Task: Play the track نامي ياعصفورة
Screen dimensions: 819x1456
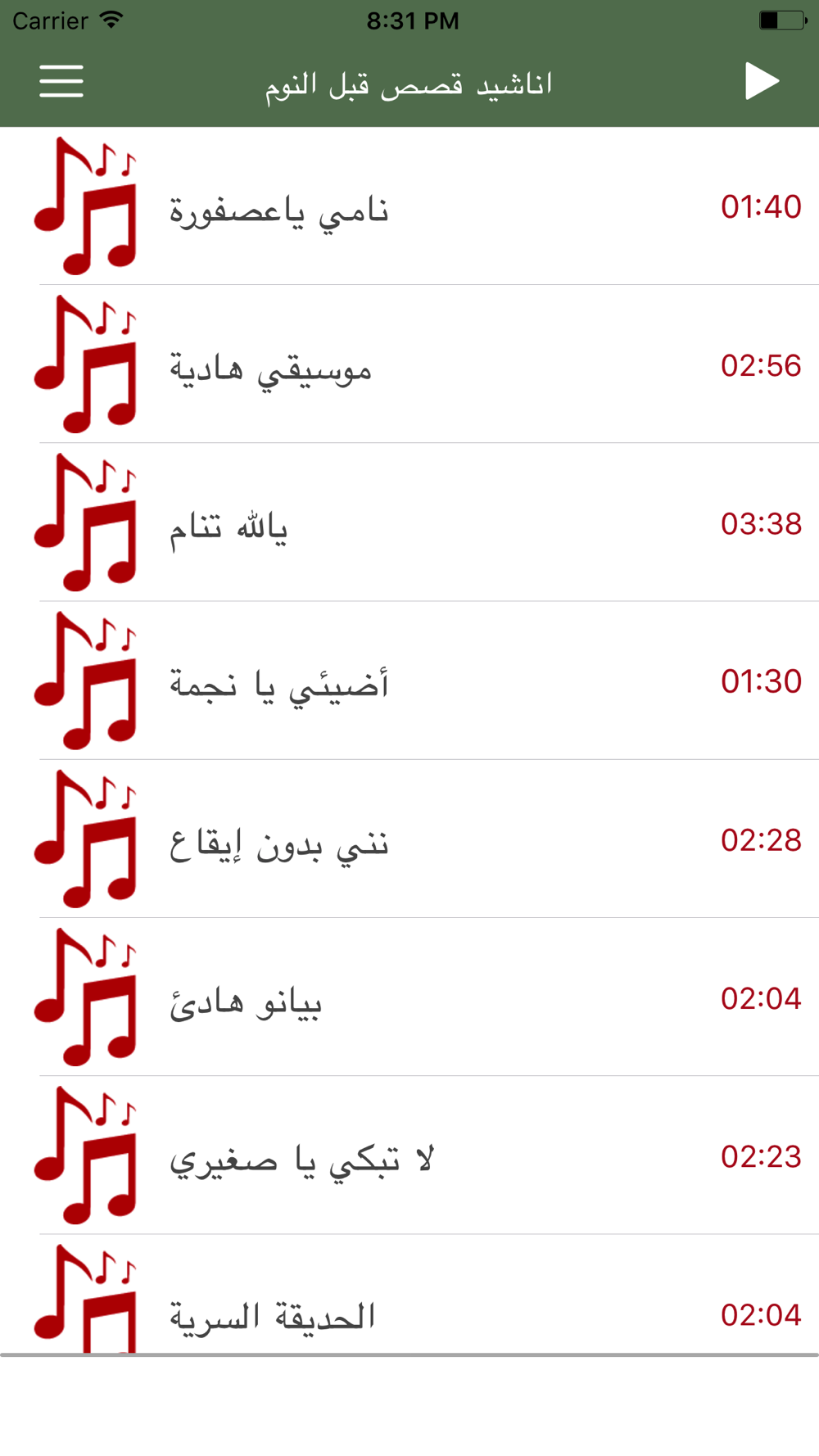Action: pyautogui.click(x=409, y=206)
